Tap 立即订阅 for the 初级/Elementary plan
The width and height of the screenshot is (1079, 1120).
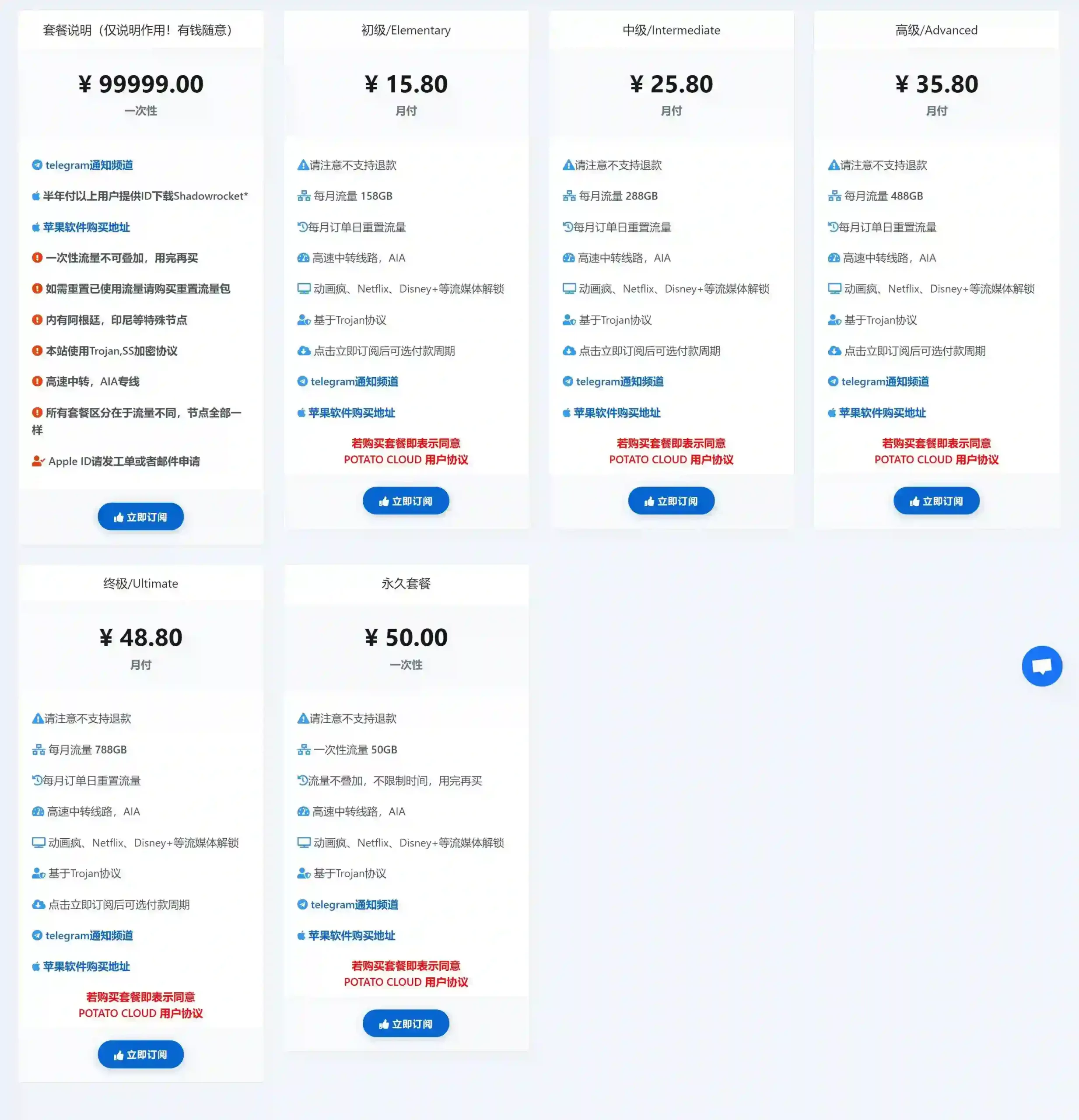[406, 501]
